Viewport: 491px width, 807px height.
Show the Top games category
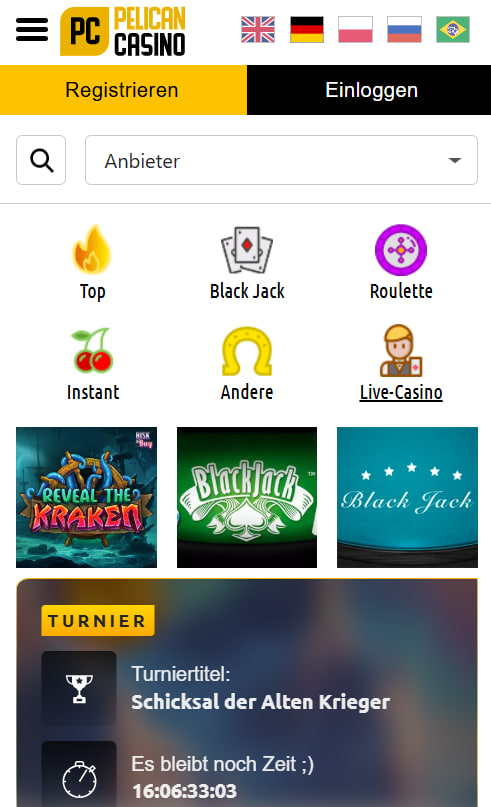pyautogui.click(x=93, y=262)
